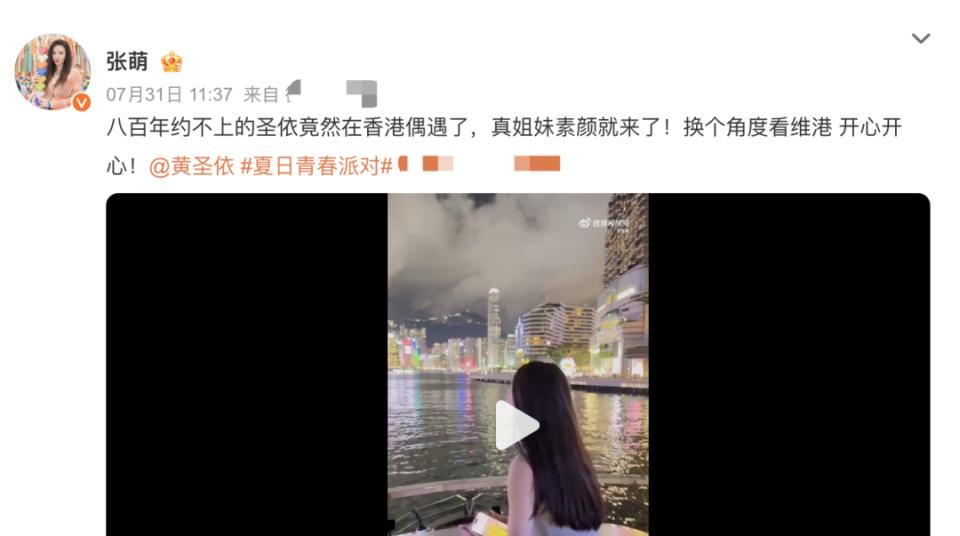Open 张萌's username link
The image size is (960, 536).
(127, 62)
